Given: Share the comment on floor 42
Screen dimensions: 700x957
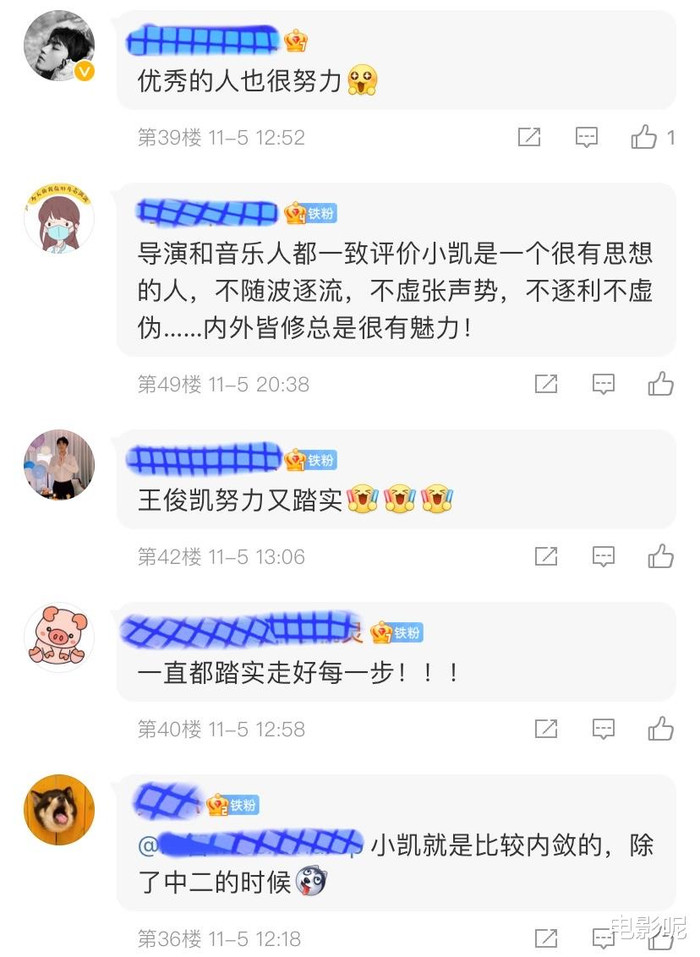Looking at the screenshot, I should (x=545, y=556).
